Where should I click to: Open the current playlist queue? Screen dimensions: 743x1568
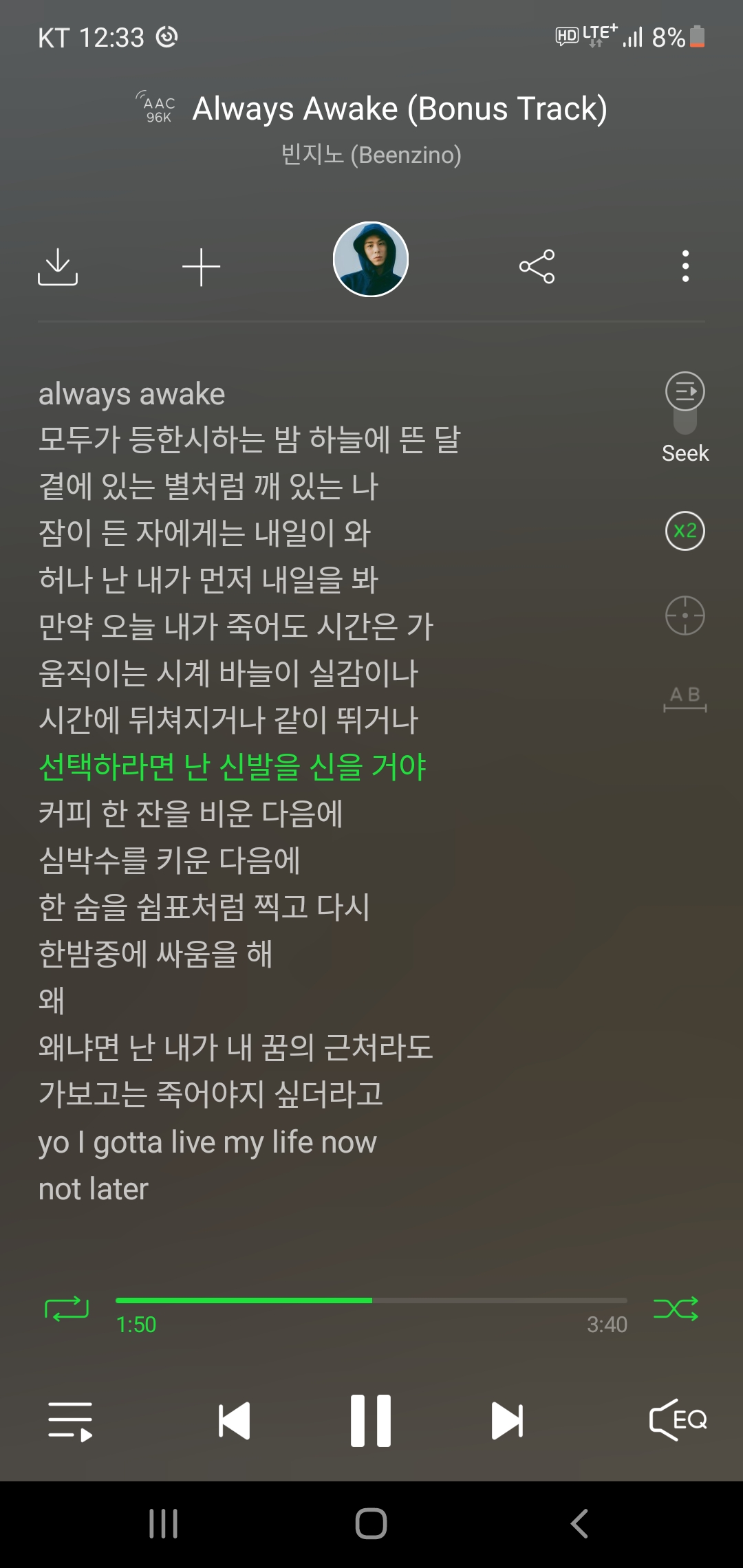[70, 1422]
